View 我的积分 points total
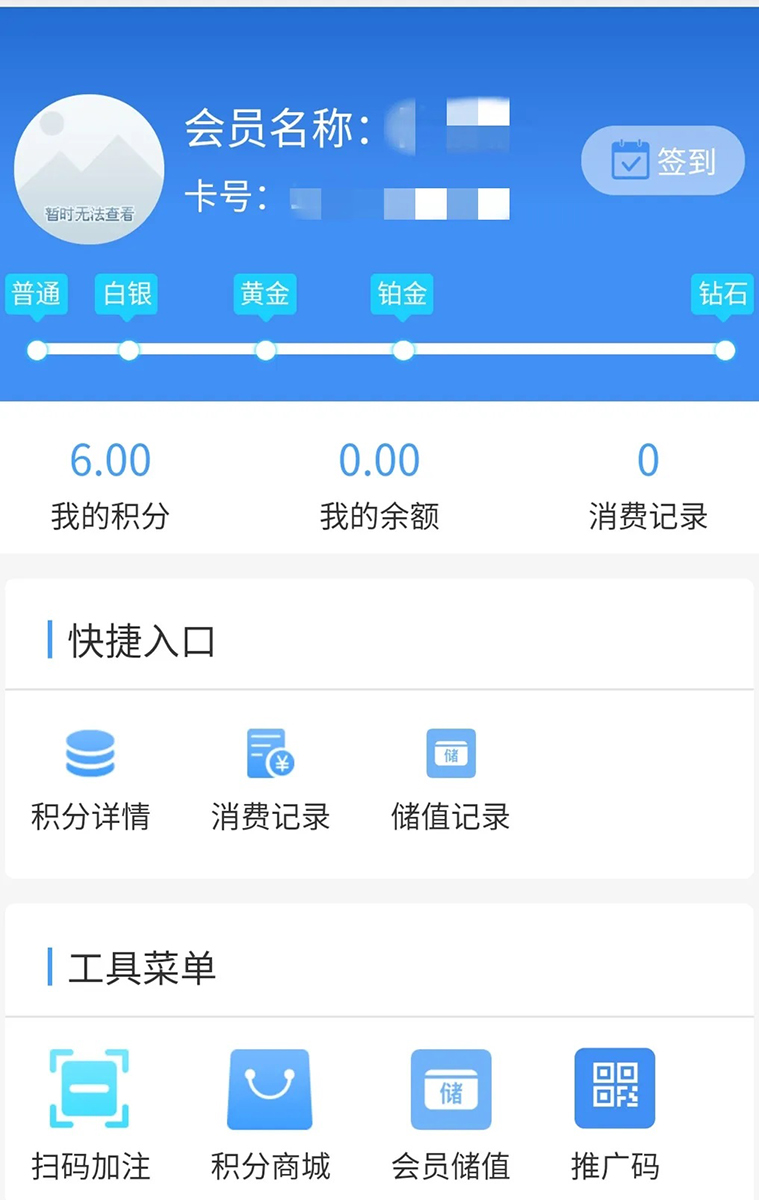 click(x=110, y=484)
